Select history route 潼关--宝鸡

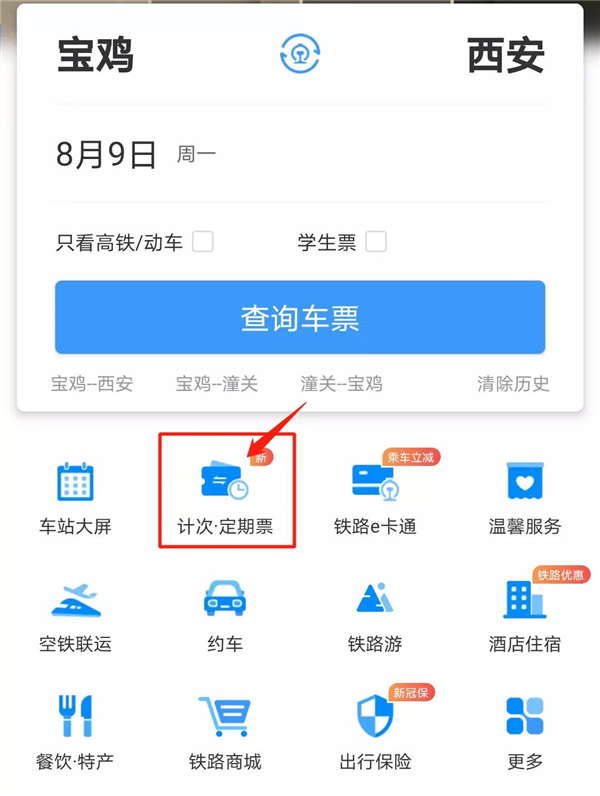tap(342, 383)
